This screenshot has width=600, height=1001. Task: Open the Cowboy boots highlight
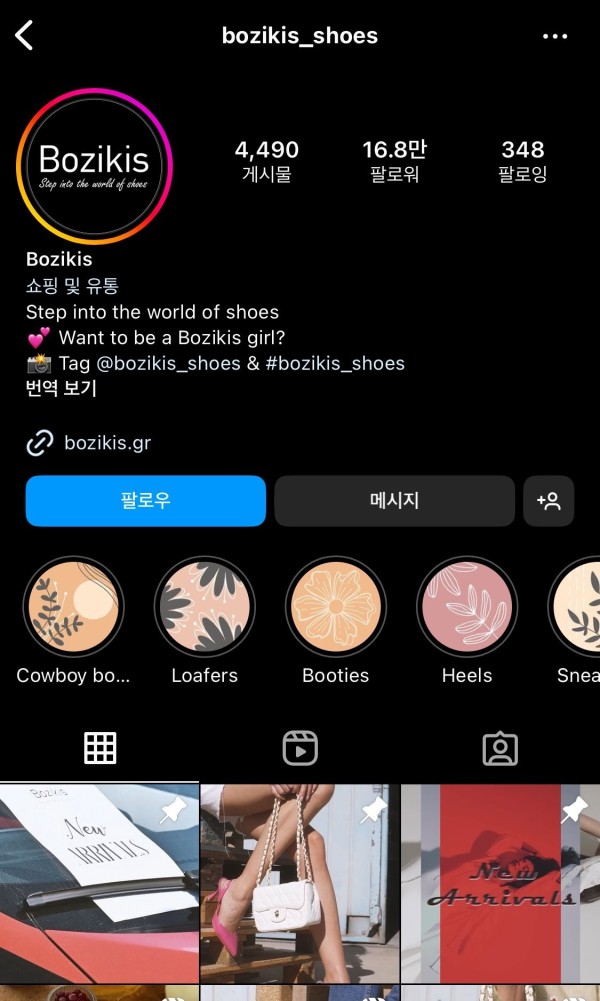73,606
